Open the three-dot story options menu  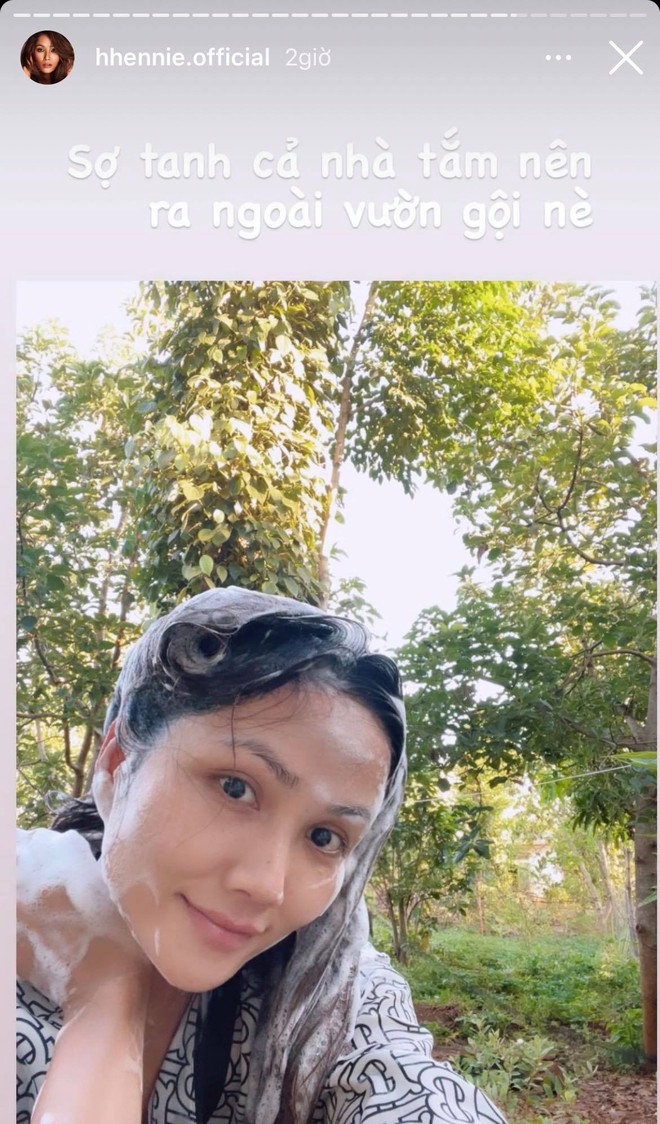point(558,58)
